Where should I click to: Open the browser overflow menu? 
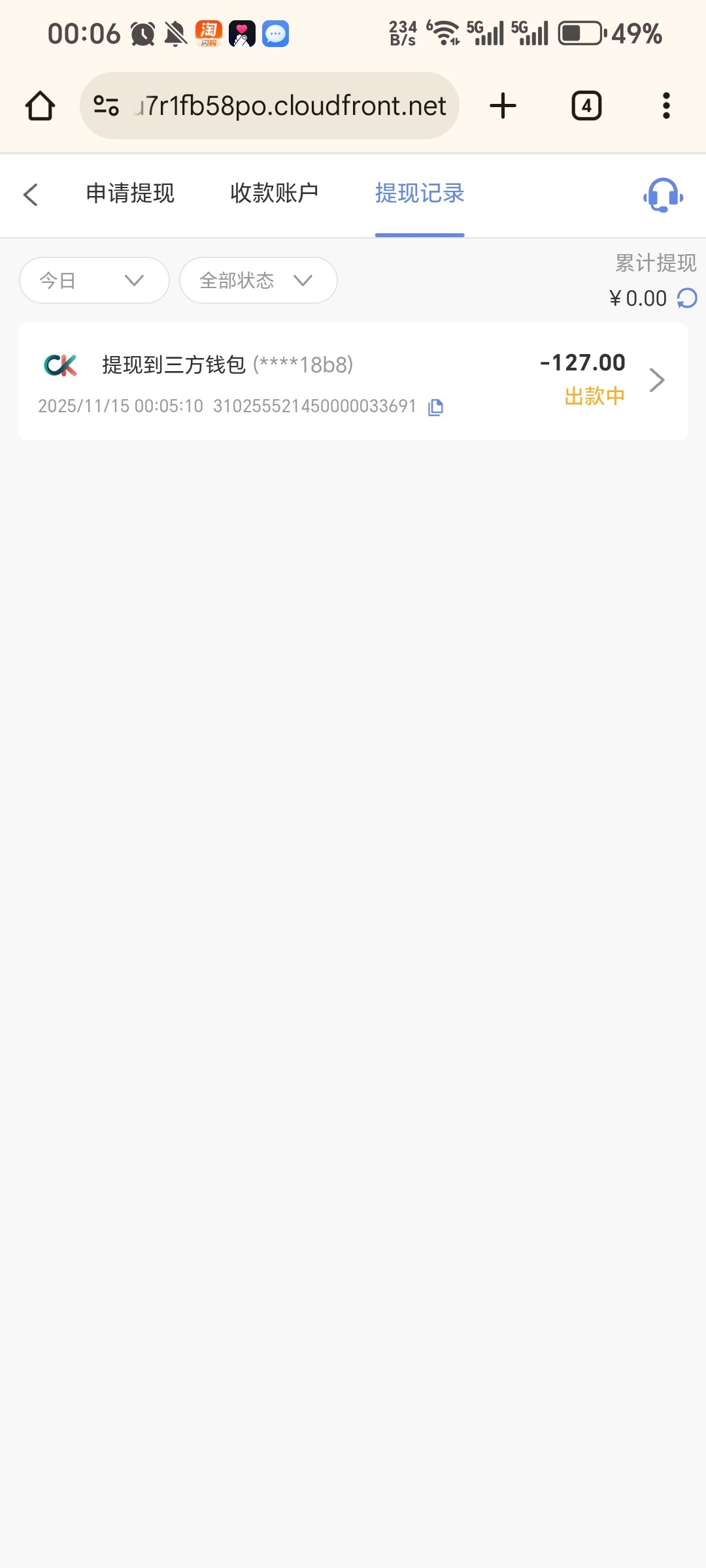(665, 106)
